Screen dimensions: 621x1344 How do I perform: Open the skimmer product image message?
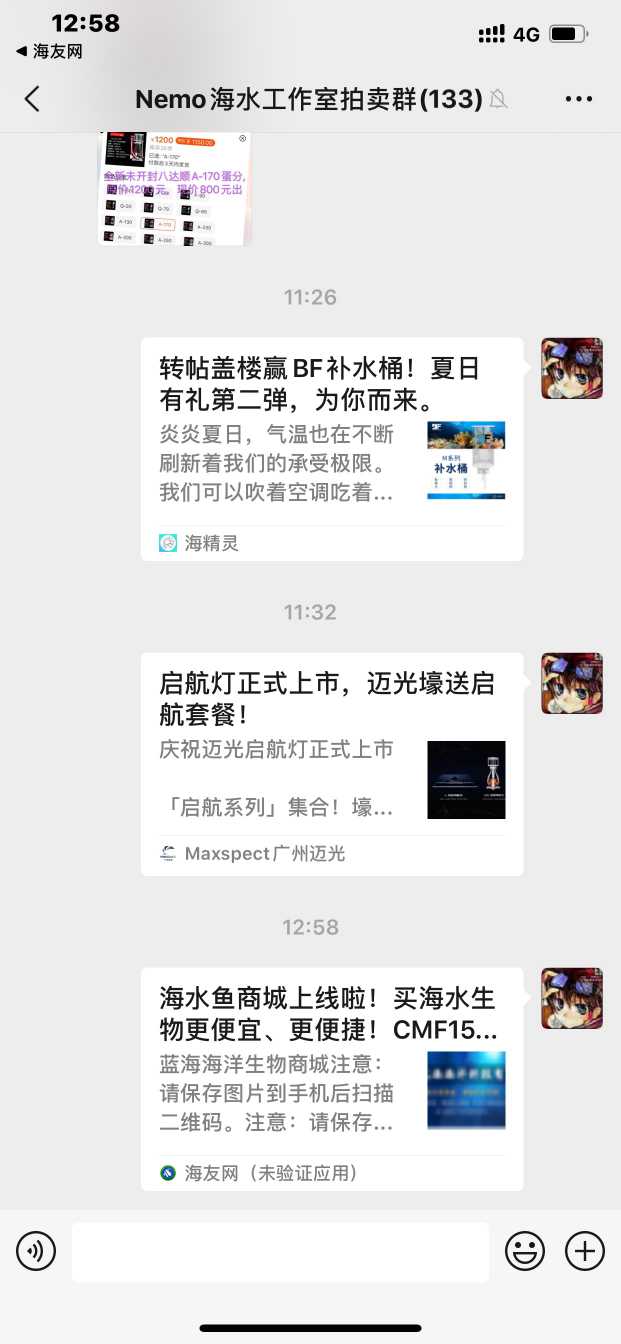coord(175,188)
